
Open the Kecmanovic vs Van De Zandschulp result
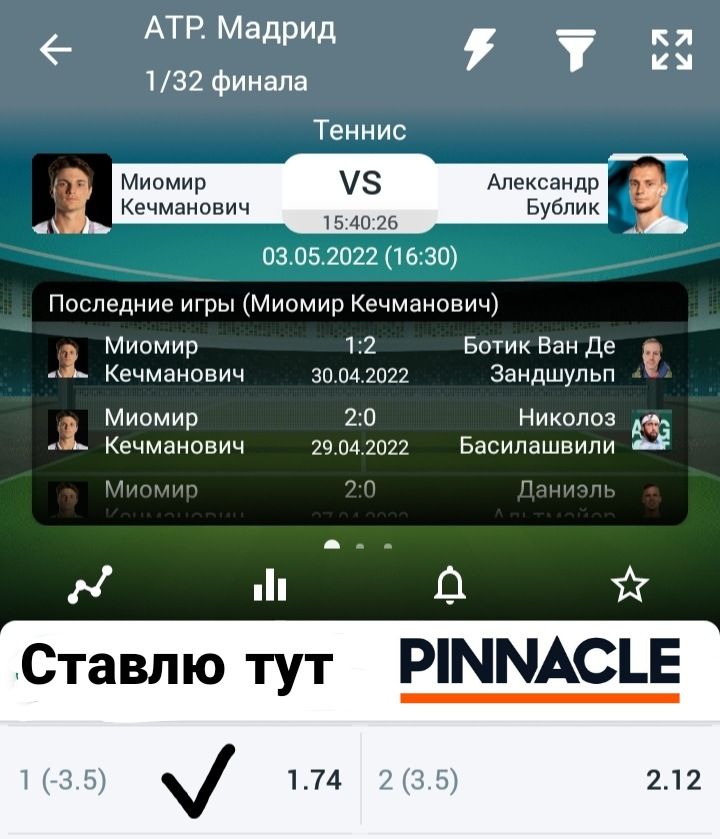(x=360, y=359)
